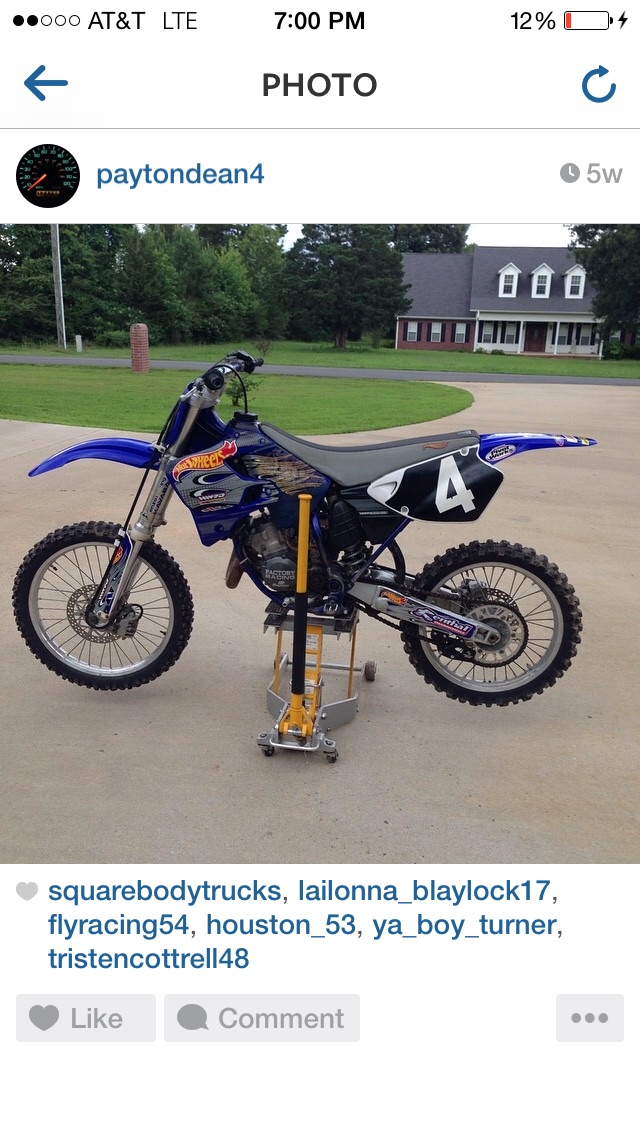Open paytondean4's profile username
640x1136 pixels.
click(180, 175)
